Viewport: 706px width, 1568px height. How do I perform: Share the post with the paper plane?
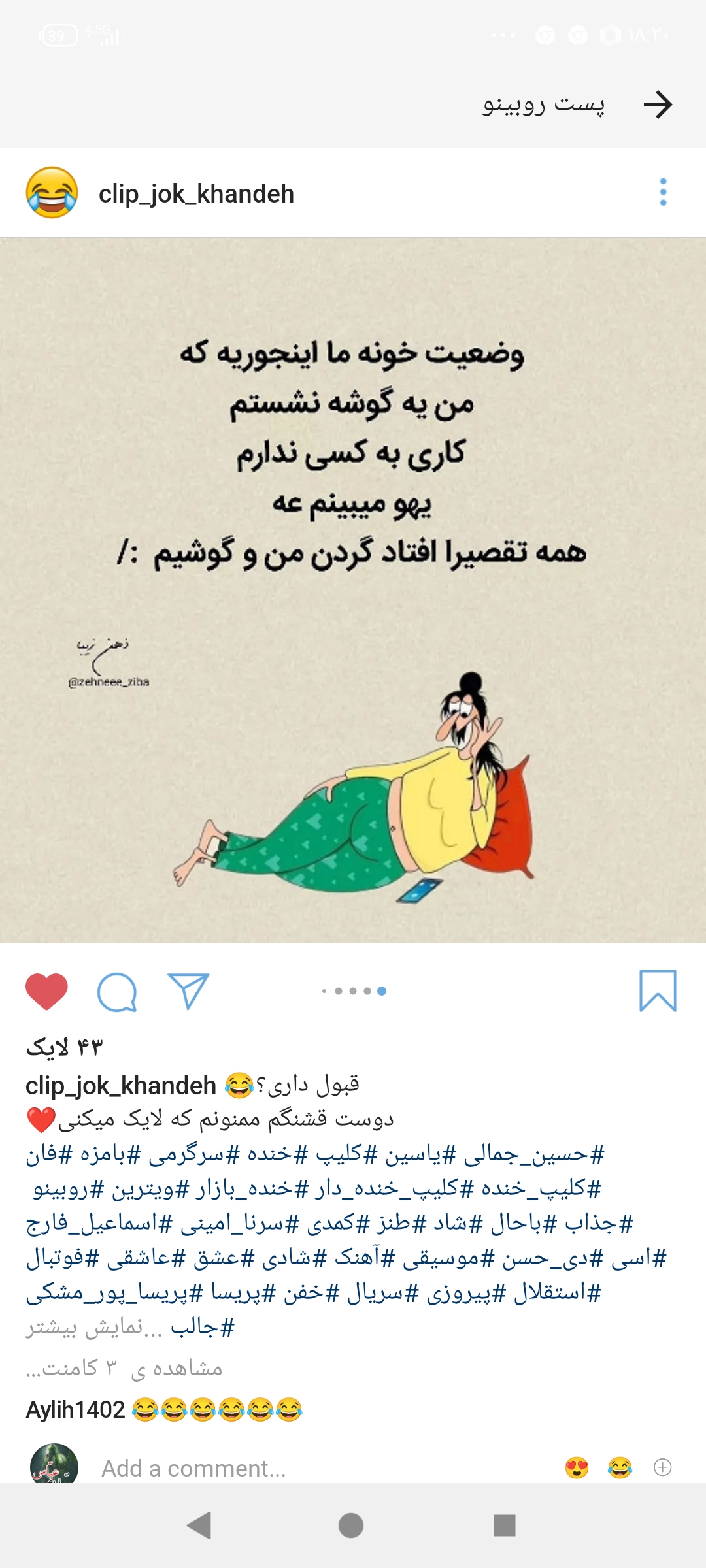188,991
